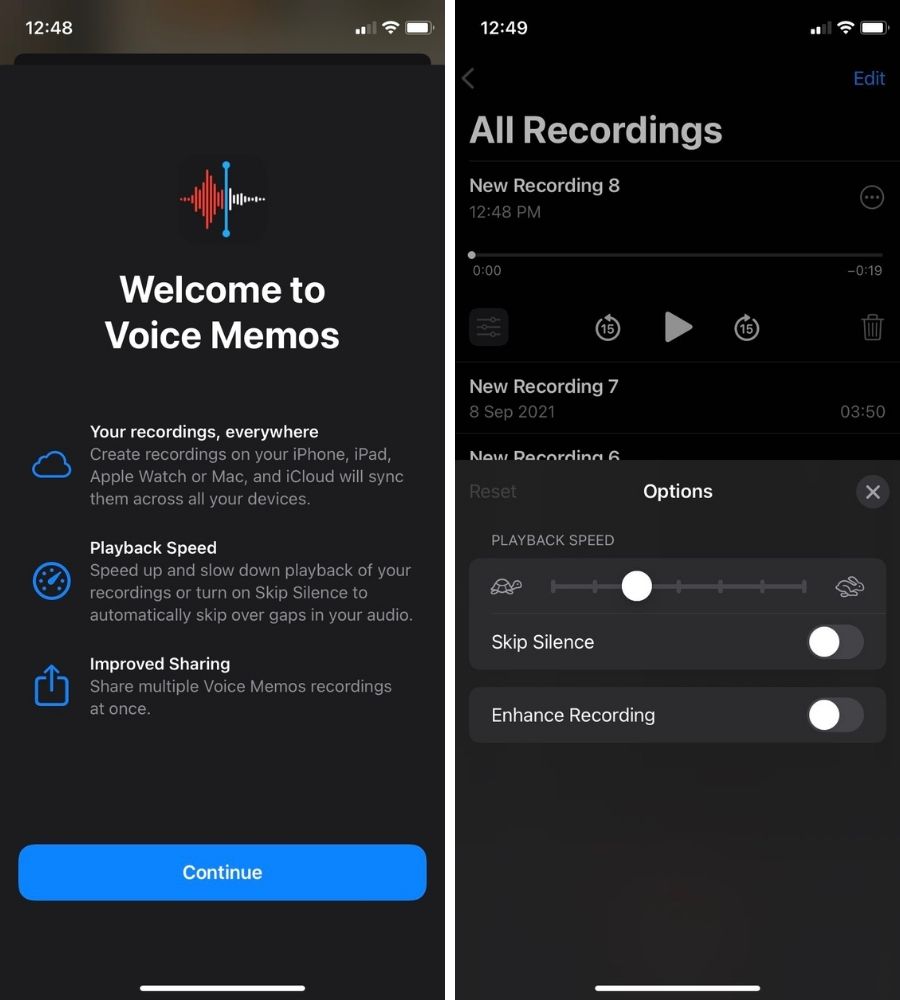Reset the playback options
This screenshot has height=1000, width=900.
pyautogui.click(x=493, y=491)
